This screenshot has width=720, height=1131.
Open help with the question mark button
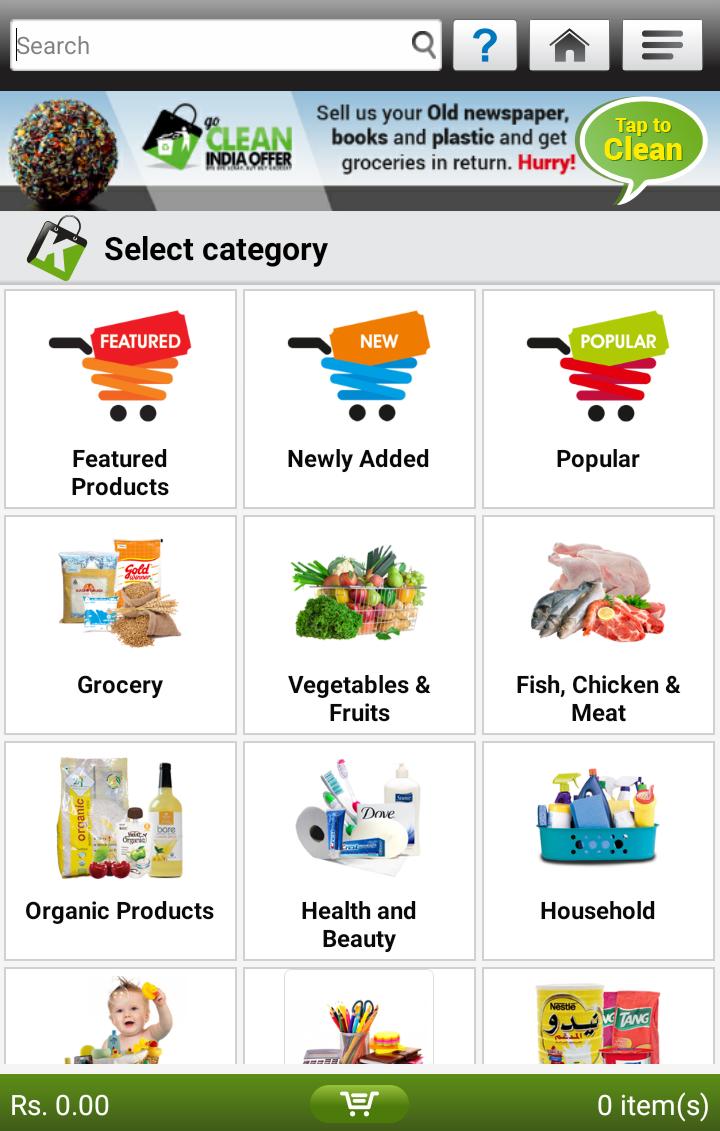(485, 45)
